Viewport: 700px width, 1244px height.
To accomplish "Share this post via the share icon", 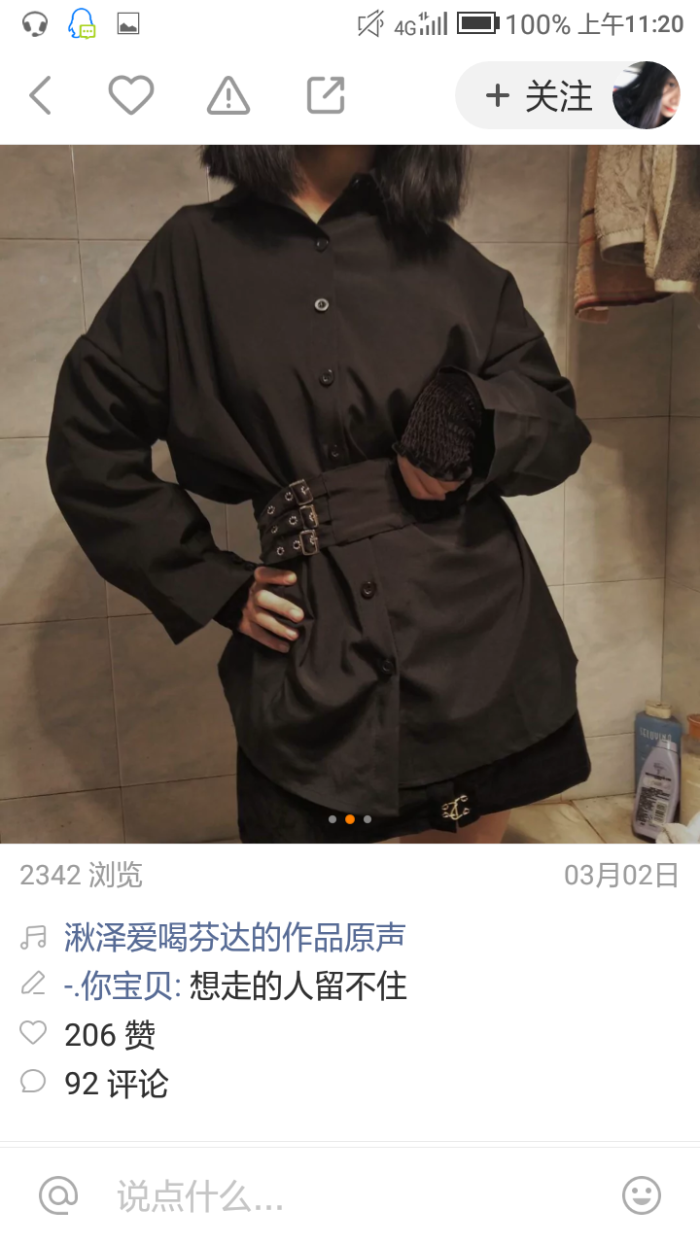I will point(325,96).
